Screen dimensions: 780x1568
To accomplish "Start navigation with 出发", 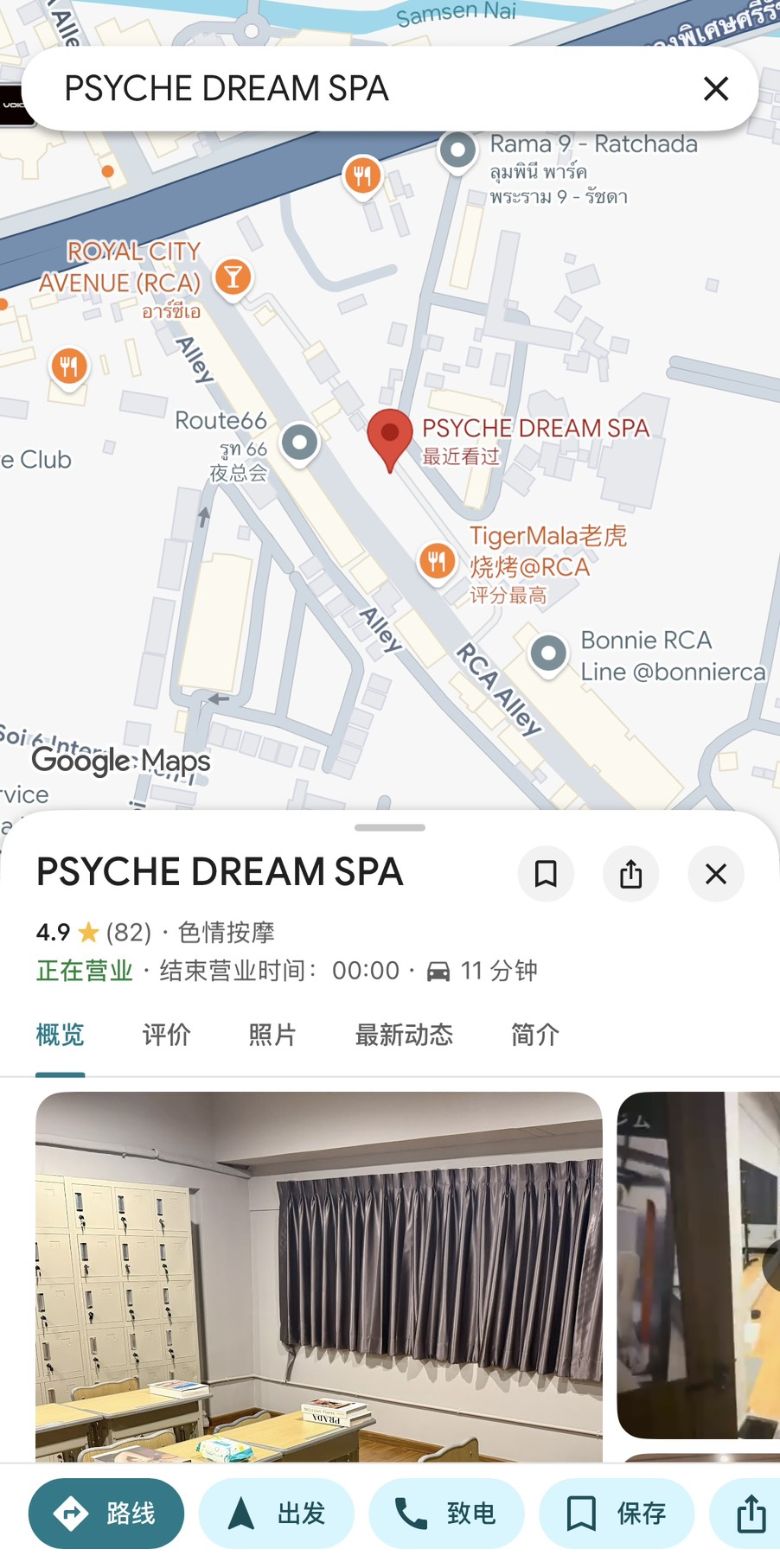I will [x=277, y=1514].
